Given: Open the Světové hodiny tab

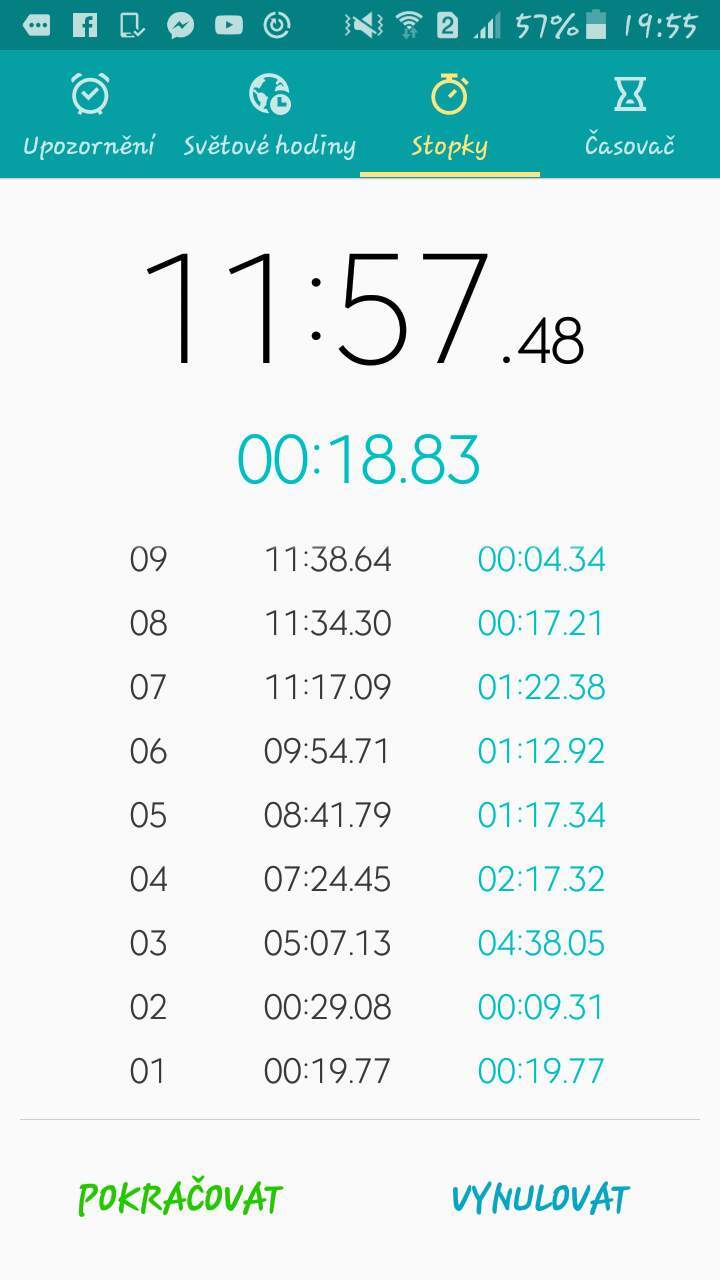Looking at the screenshot, I should pos(270,115).
